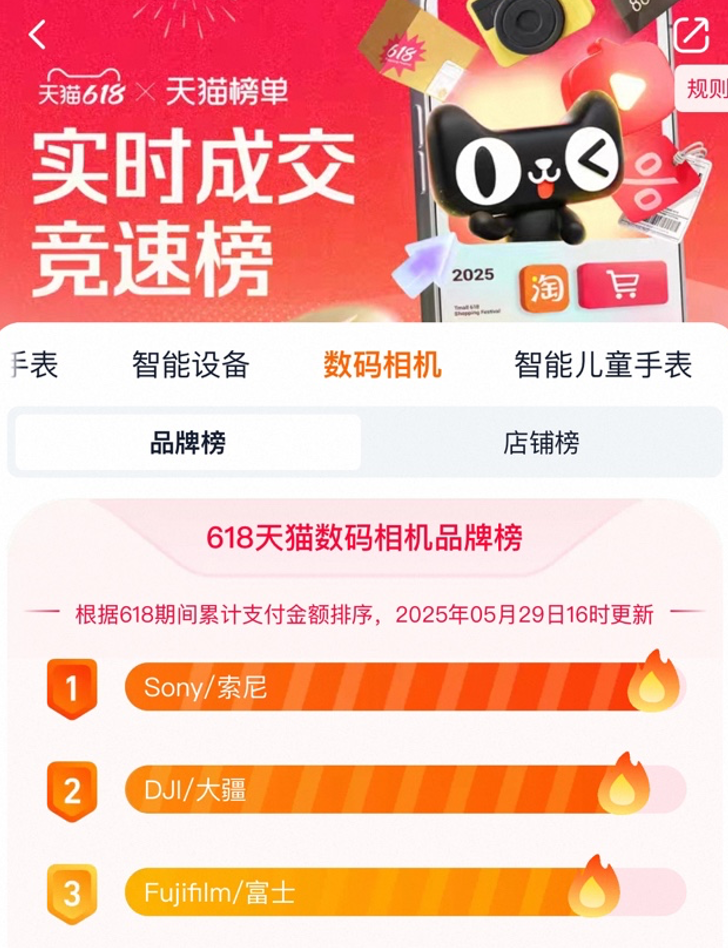
Task: Select the 数码相机 category tab
Action: point(382,365)
